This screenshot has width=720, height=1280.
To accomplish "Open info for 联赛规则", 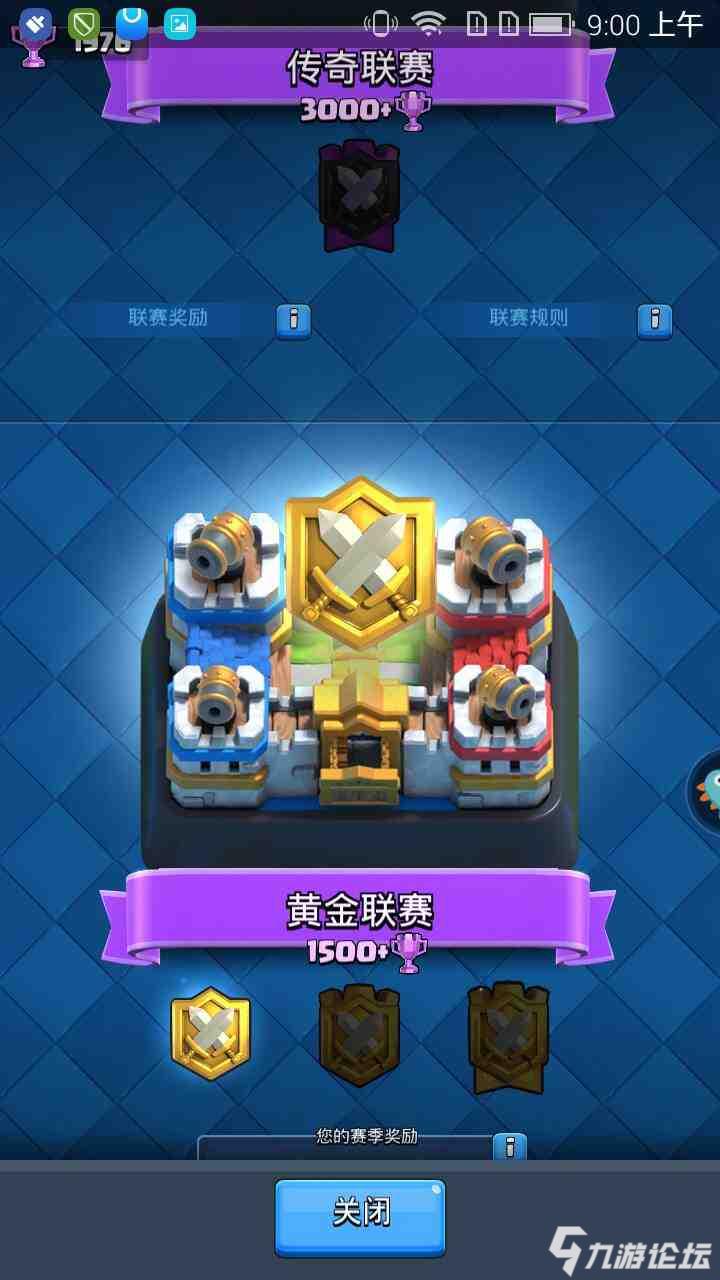I will (655, 320).
